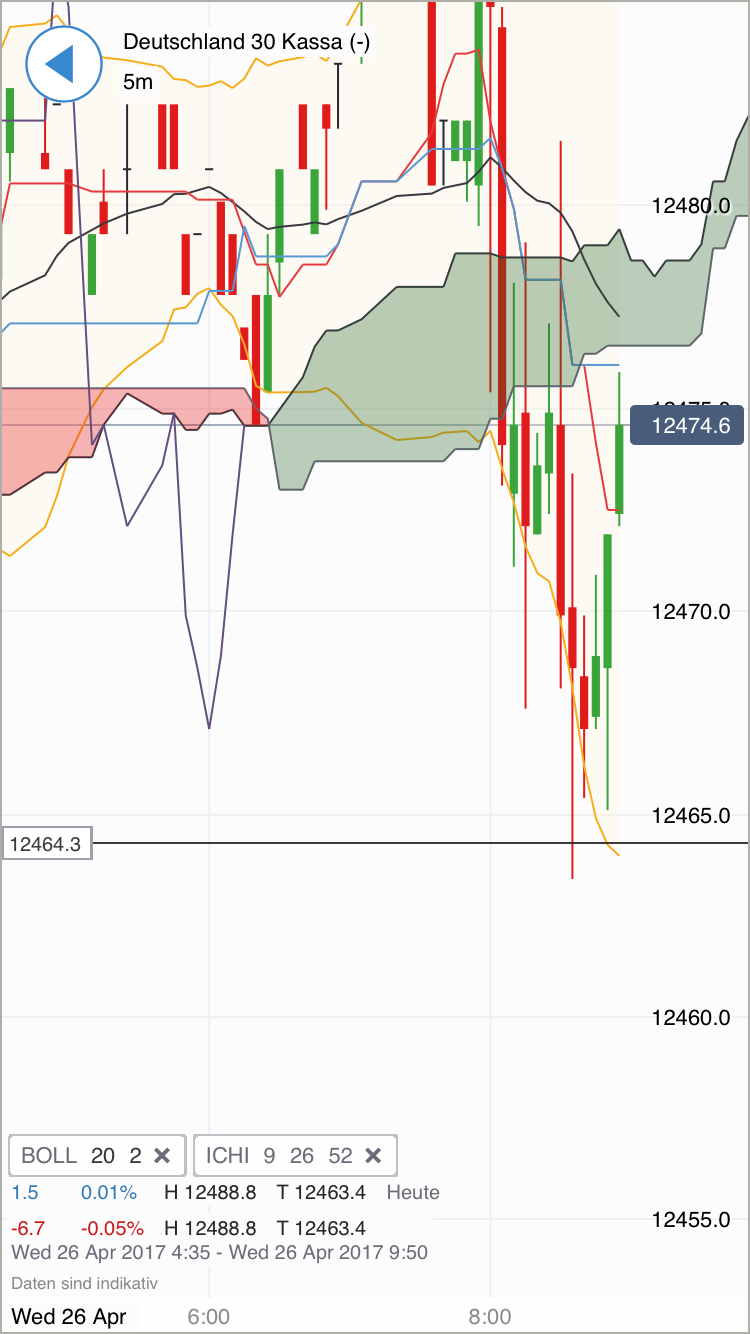This screenshot has height=1334, width=750.
Task: Tap the 5m timeframe indicator
Action: 139,82
